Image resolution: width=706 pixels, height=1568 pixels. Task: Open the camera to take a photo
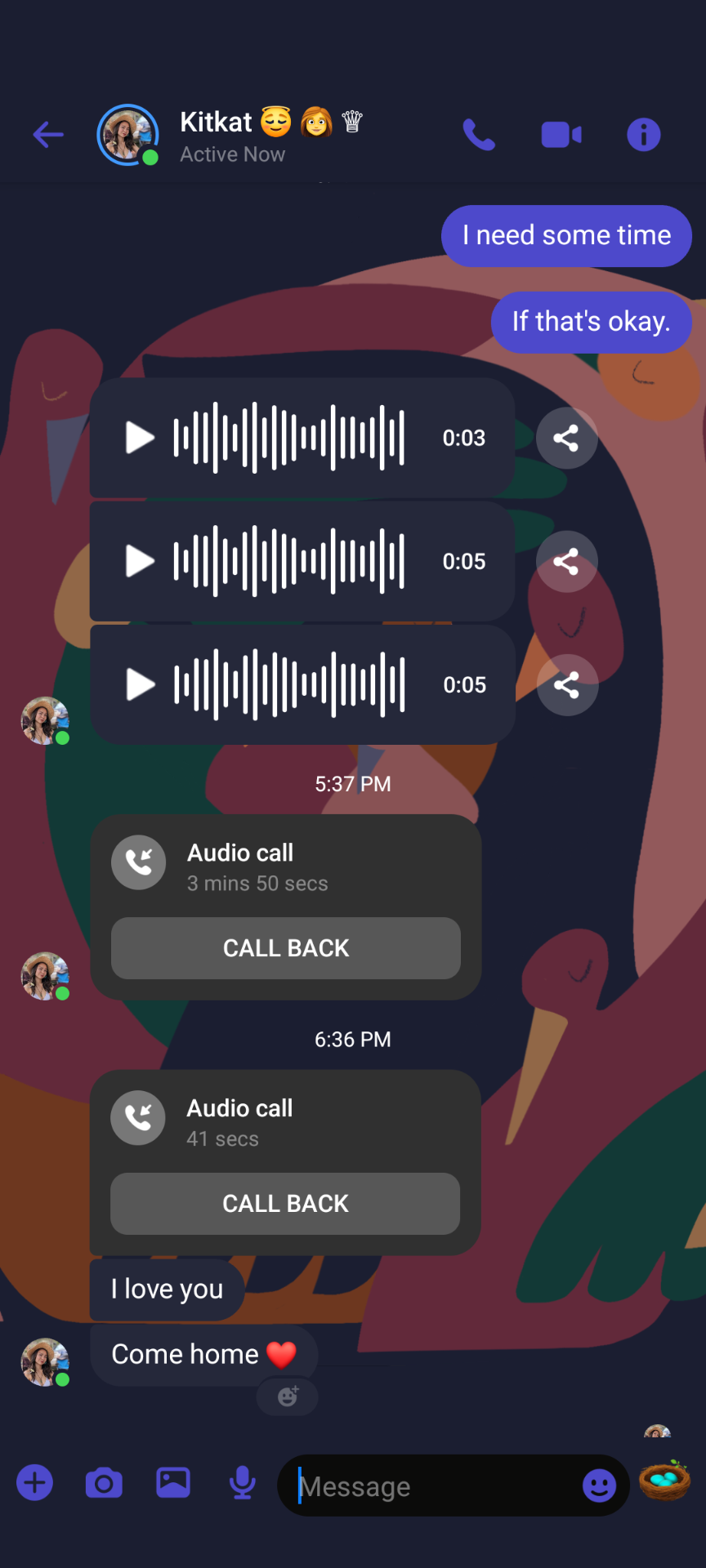[x=104, y=1483]
